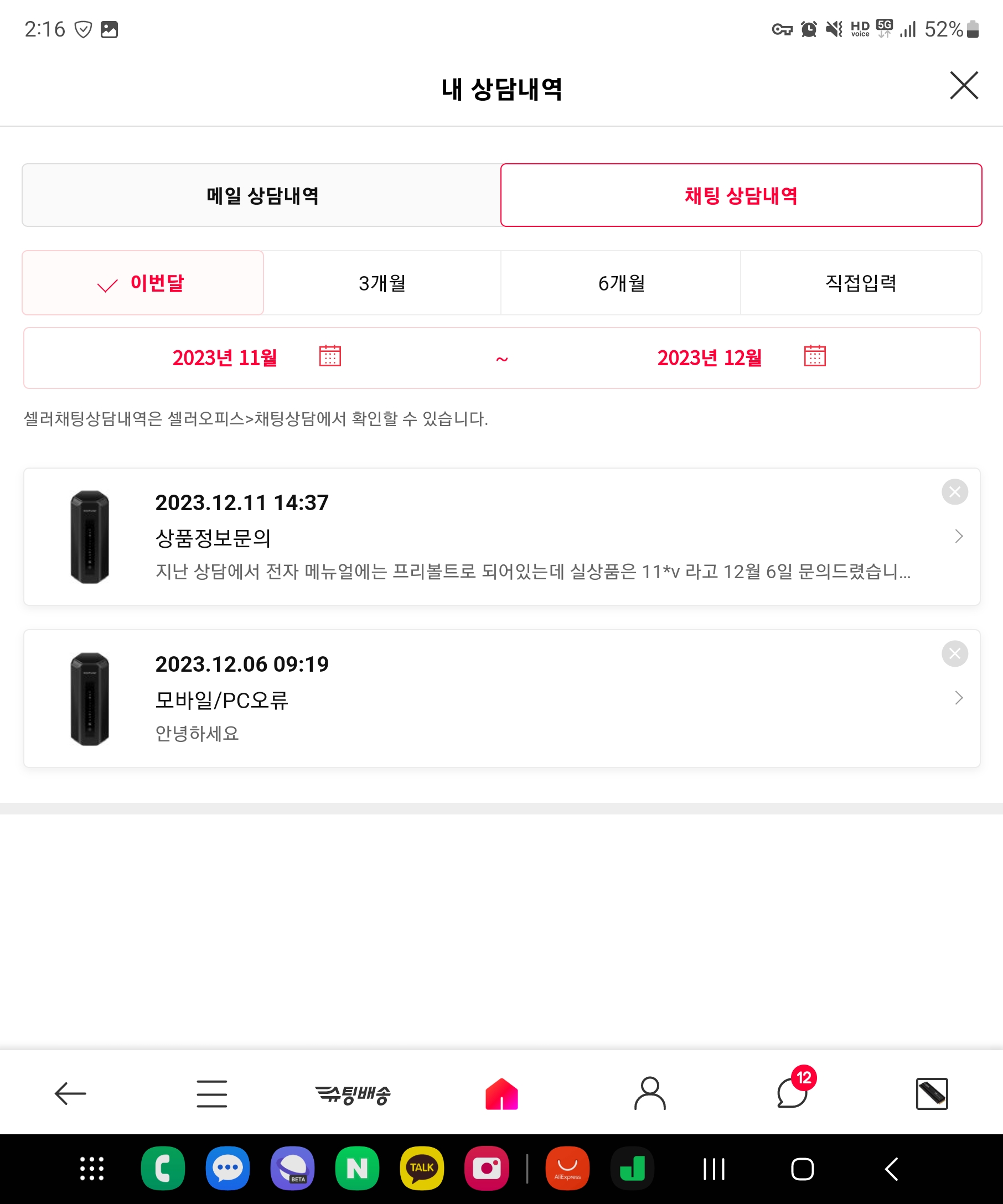Open 슈팅배송 section
Image resolution: width=1003 pixels, height=1204 pixels.
353,1094
